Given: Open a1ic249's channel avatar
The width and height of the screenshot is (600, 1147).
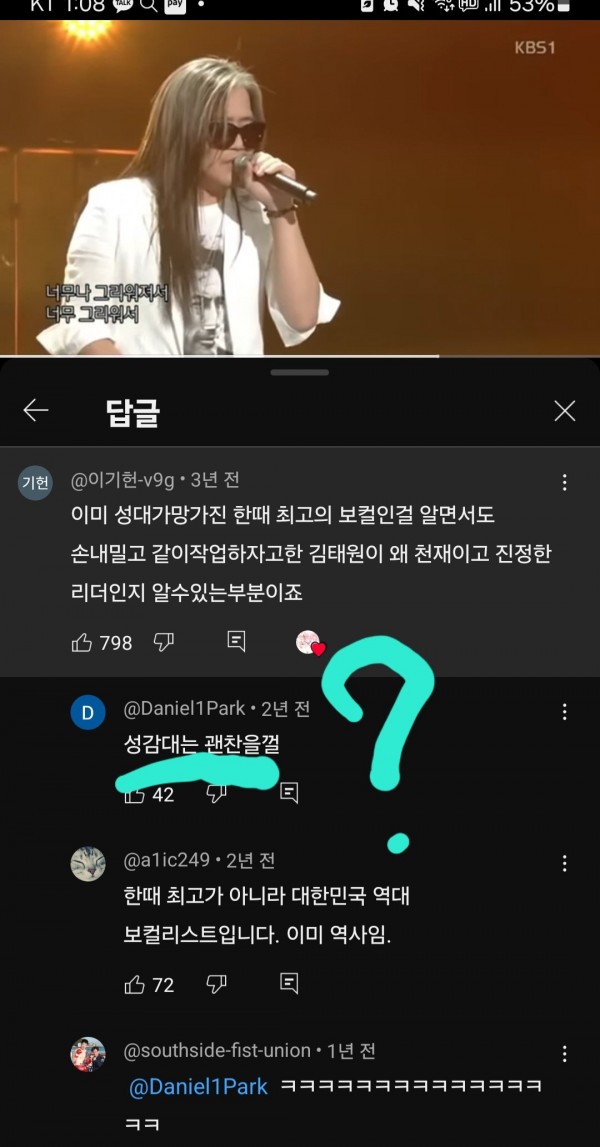Looking at the screenshot, I should 88,864.
